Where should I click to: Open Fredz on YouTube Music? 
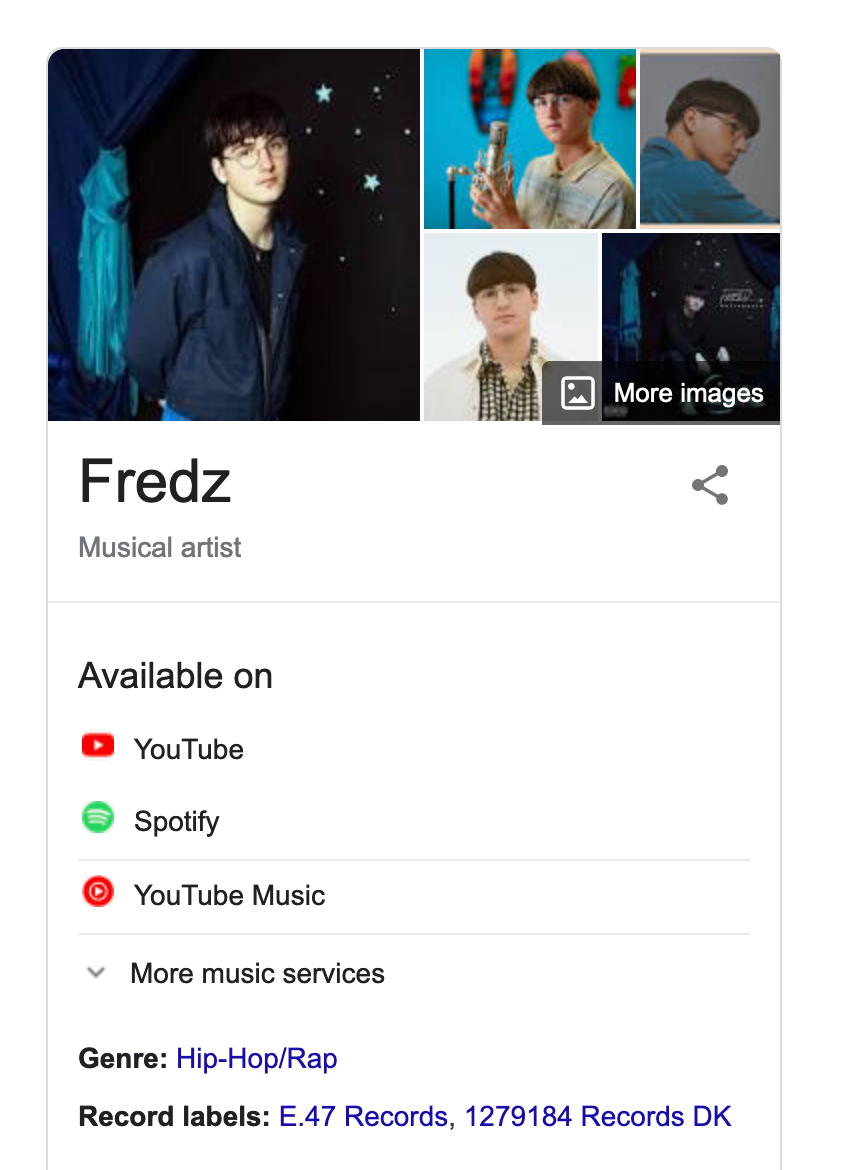tap(229, 895)
